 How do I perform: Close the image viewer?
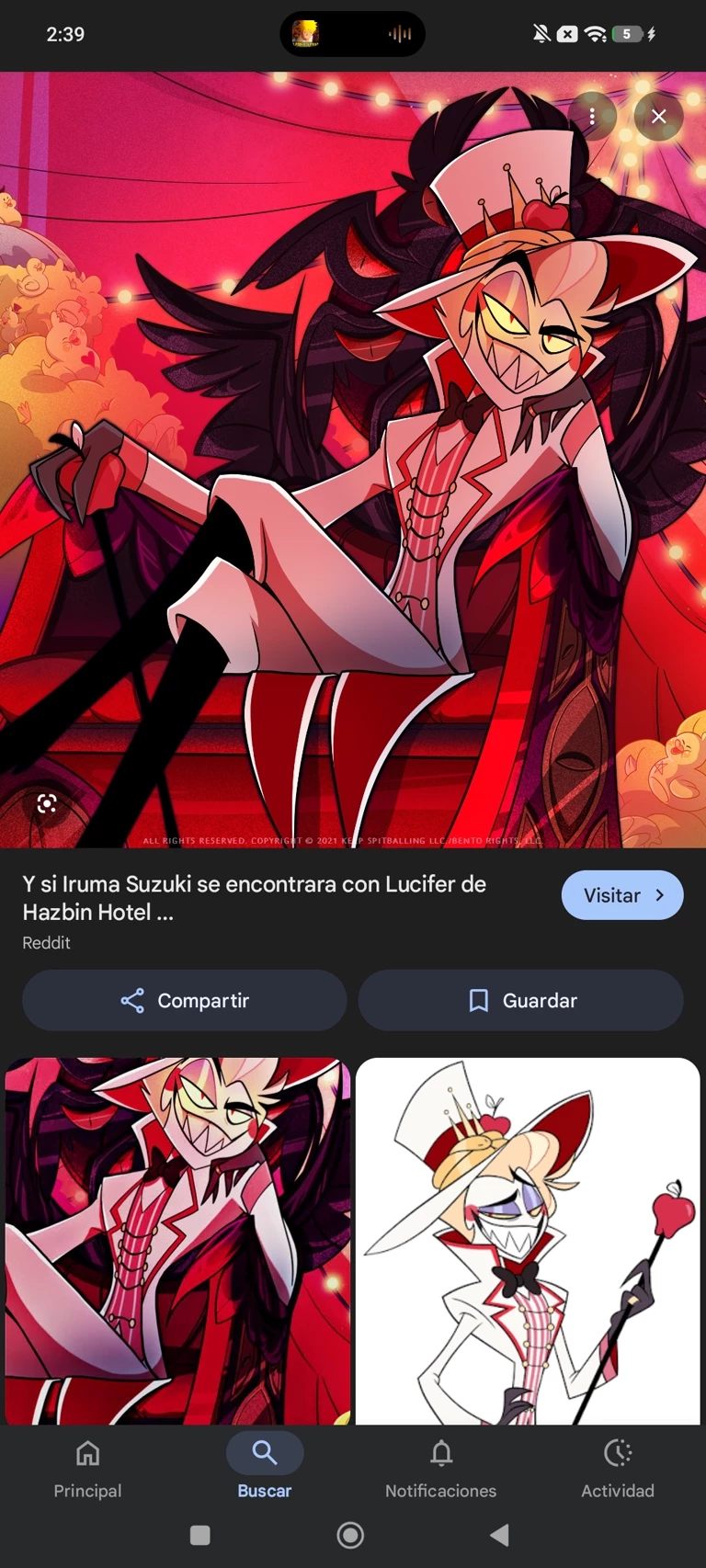pos(658,117)
